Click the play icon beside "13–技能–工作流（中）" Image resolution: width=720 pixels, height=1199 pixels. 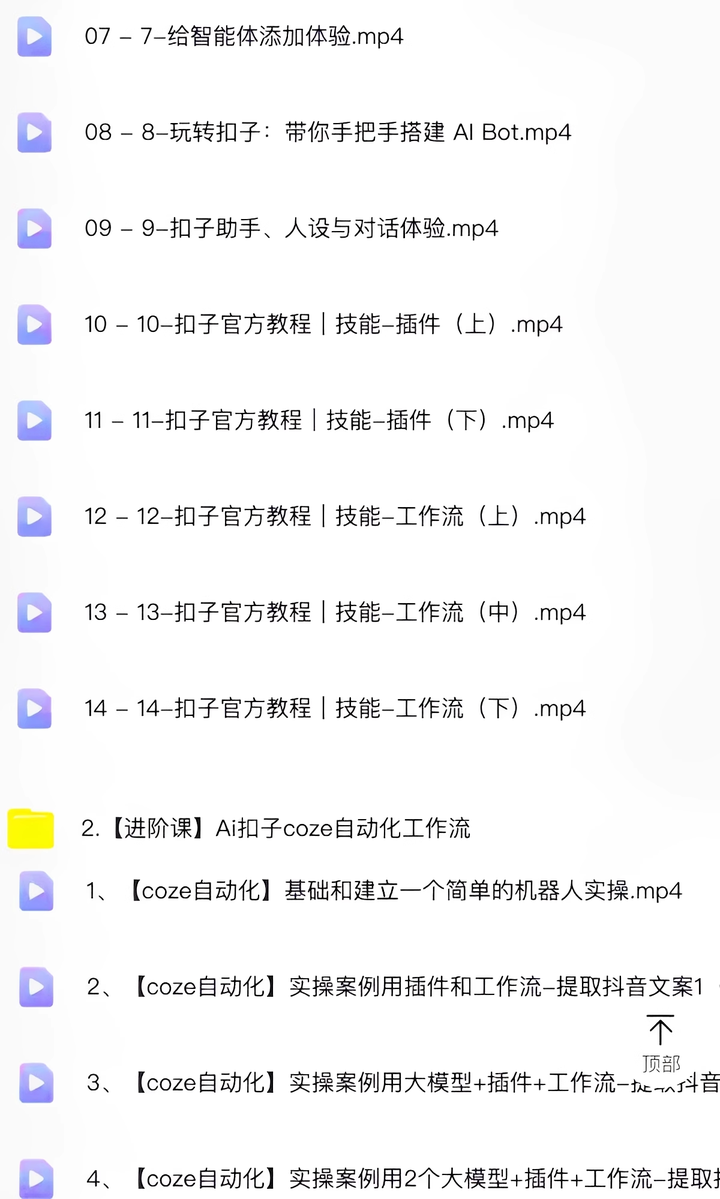(x=33, y=613)
